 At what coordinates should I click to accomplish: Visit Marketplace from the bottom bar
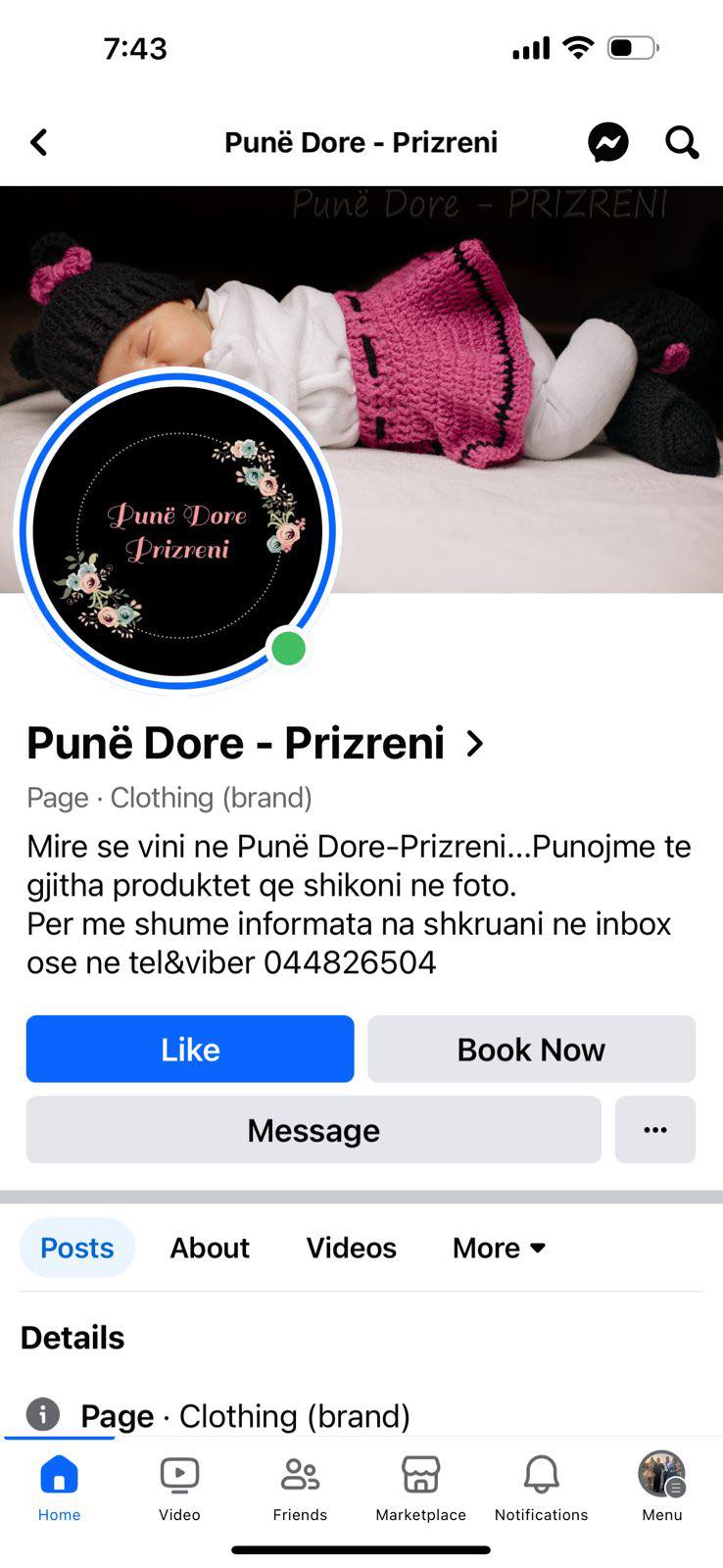pyautogui.click(x=420, y=1488)
